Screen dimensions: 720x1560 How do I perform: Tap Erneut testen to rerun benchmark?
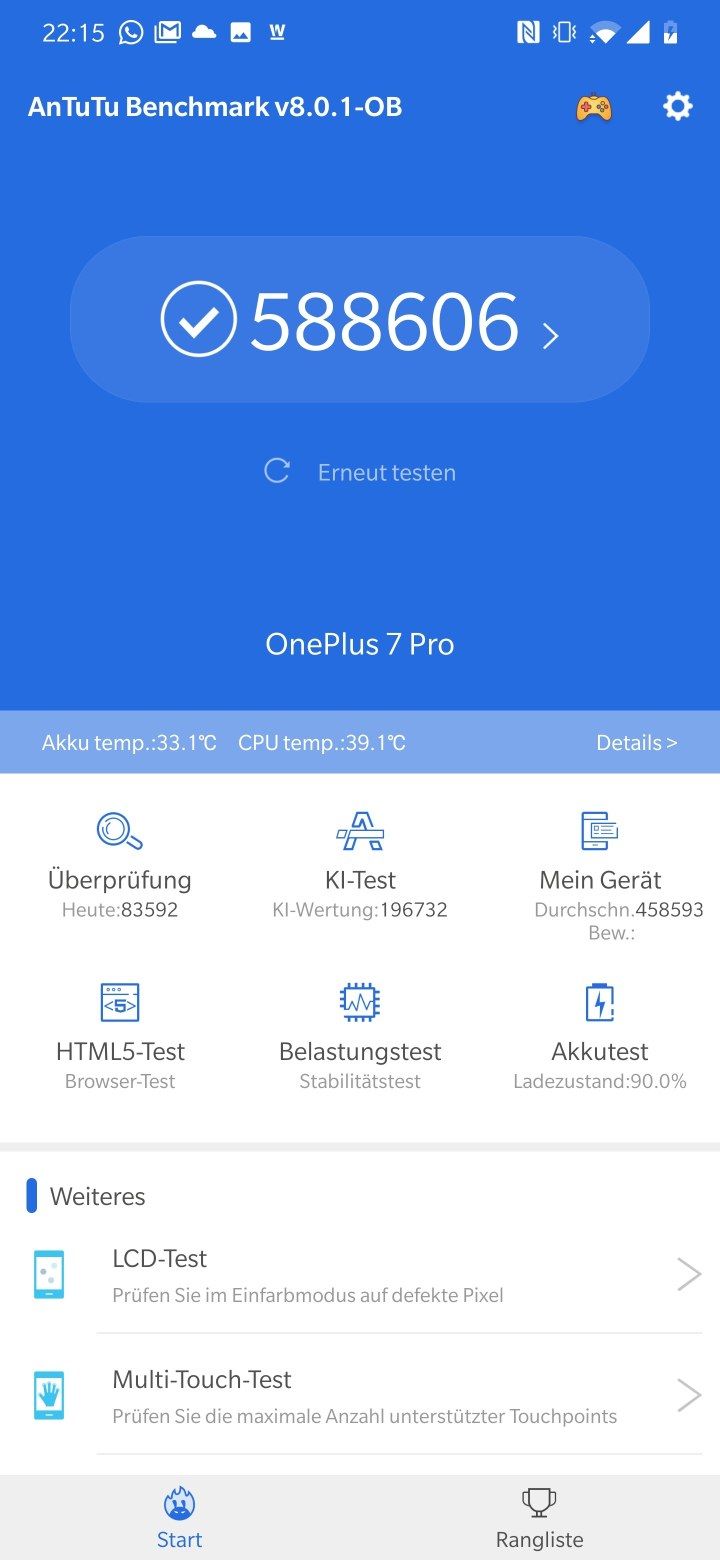coord(360,472)
